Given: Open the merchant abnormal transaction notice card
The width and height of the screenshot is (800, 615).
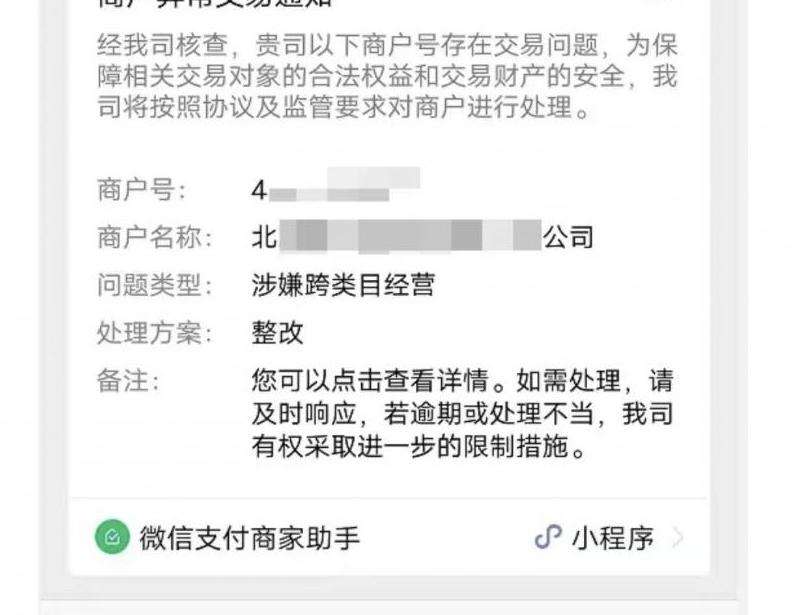Looking at the screenshot, I should [388, 290].
